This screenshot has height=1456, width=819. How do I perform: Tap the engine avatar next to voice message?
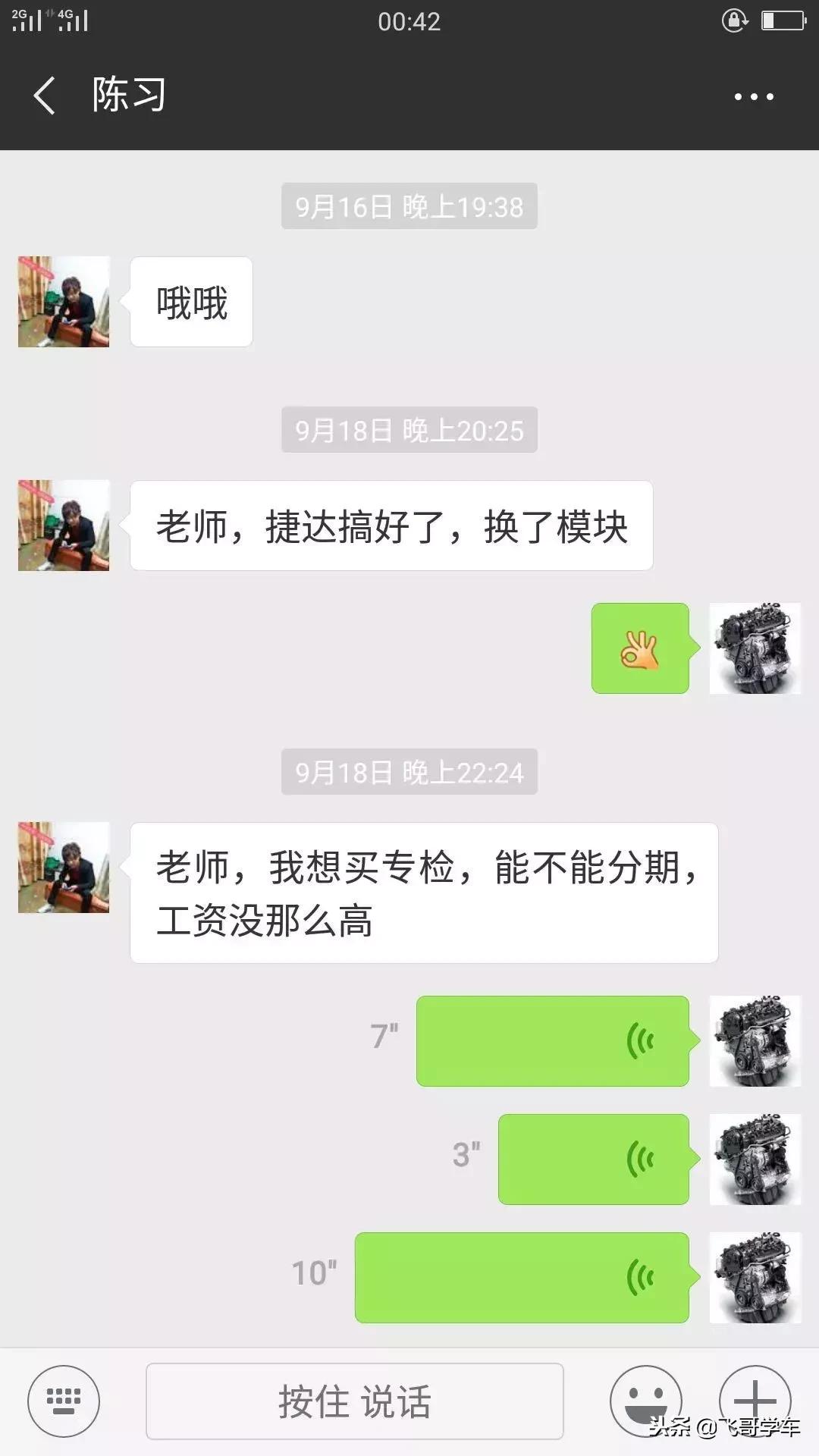(755, 1041)
